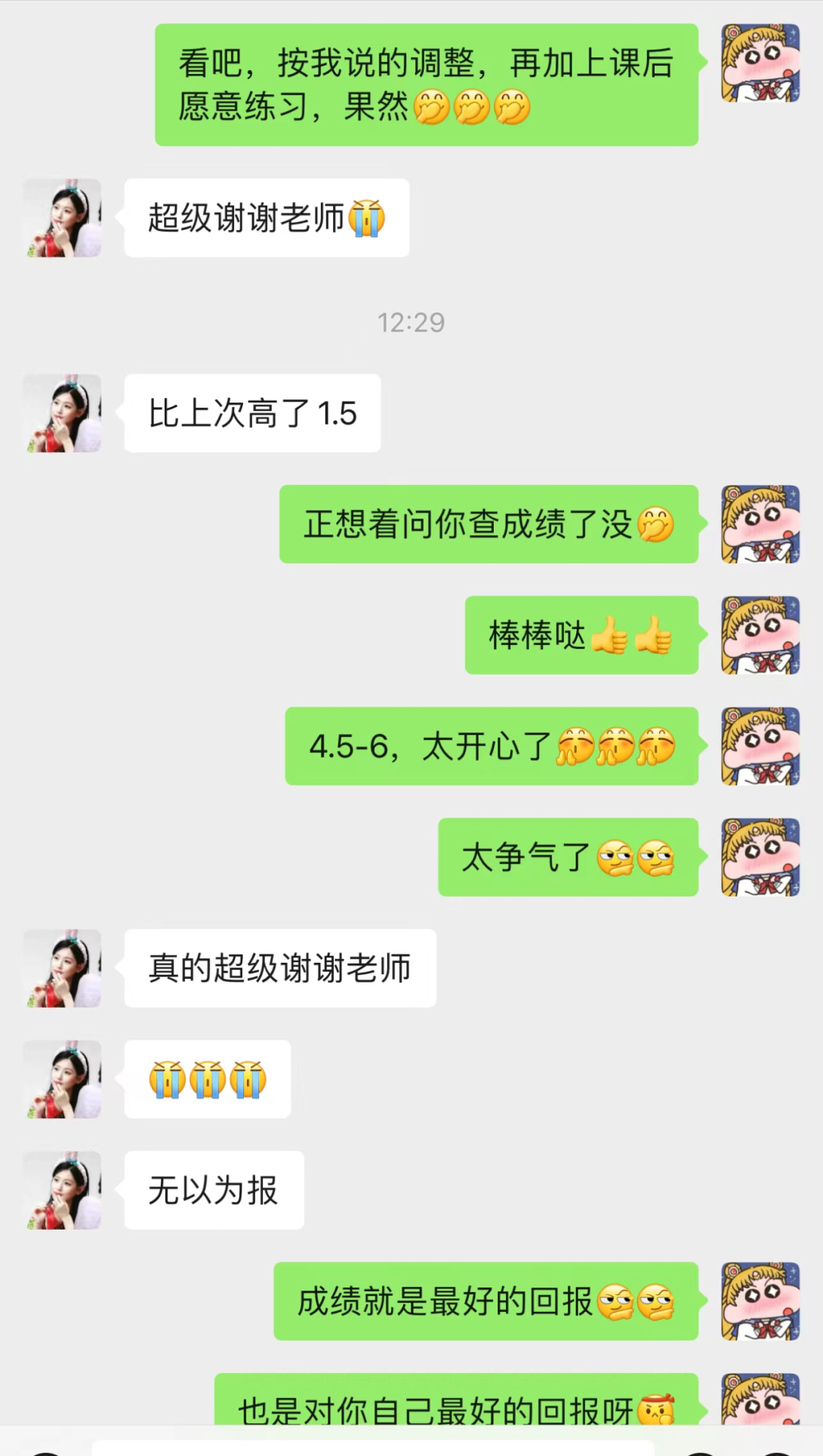The image size is (823, 1456).
Task: Open the Sailor Moon avatar next to top message
Action: (760, 65)
